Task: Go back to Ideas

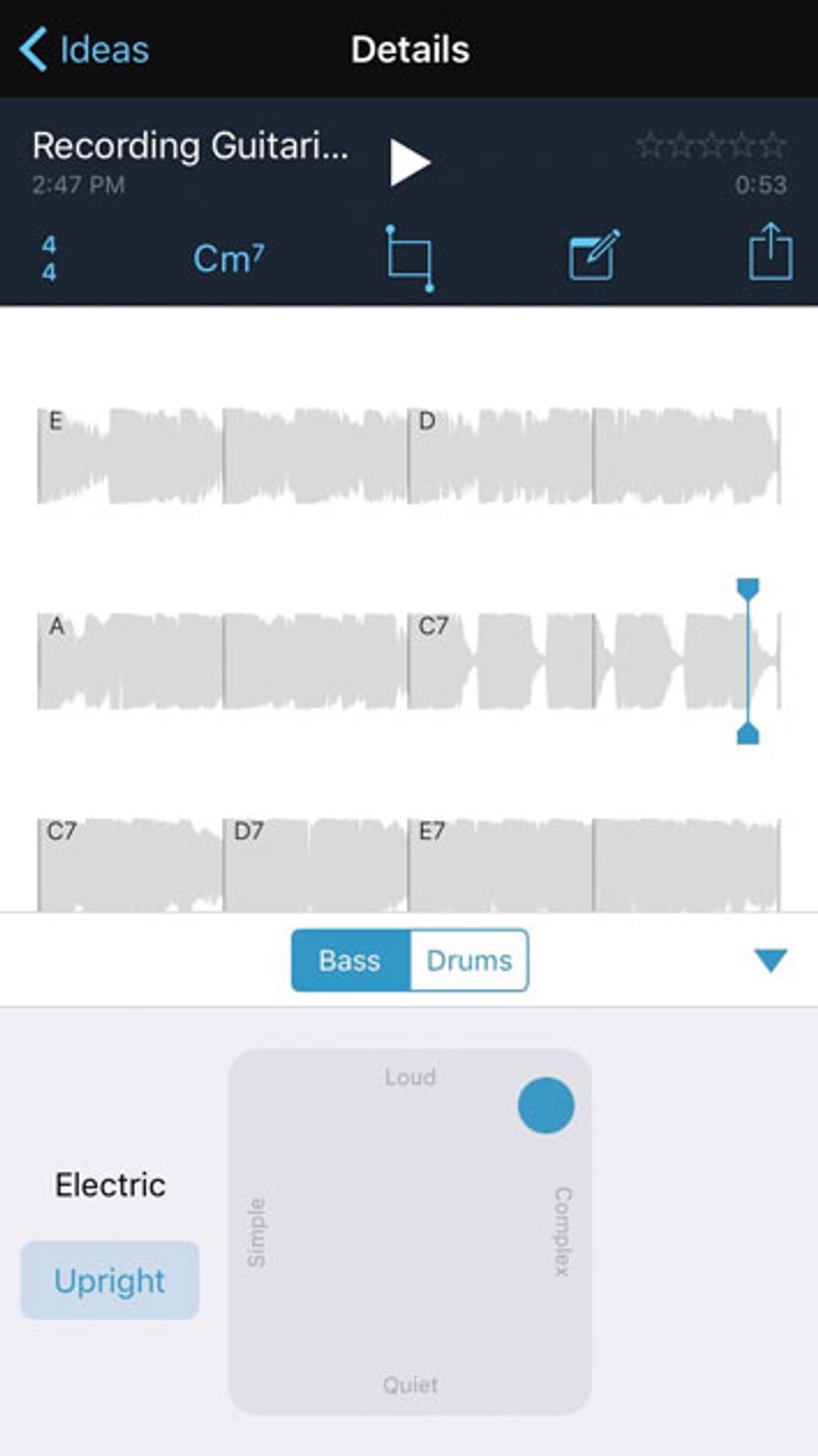Action: (x=84, y=49)
